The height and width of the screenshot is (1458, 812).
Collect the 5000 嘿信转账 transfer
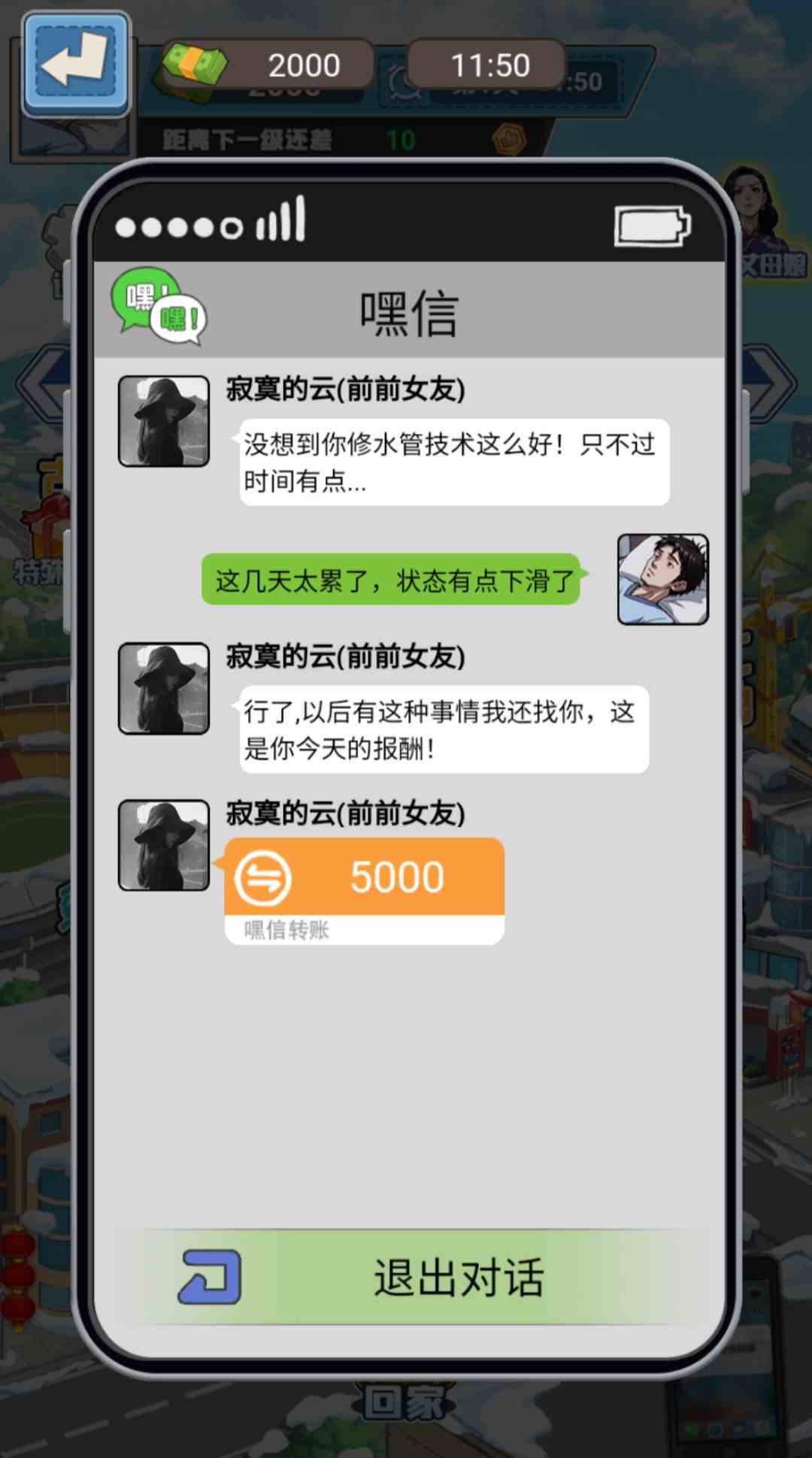[x=365, y=889]
